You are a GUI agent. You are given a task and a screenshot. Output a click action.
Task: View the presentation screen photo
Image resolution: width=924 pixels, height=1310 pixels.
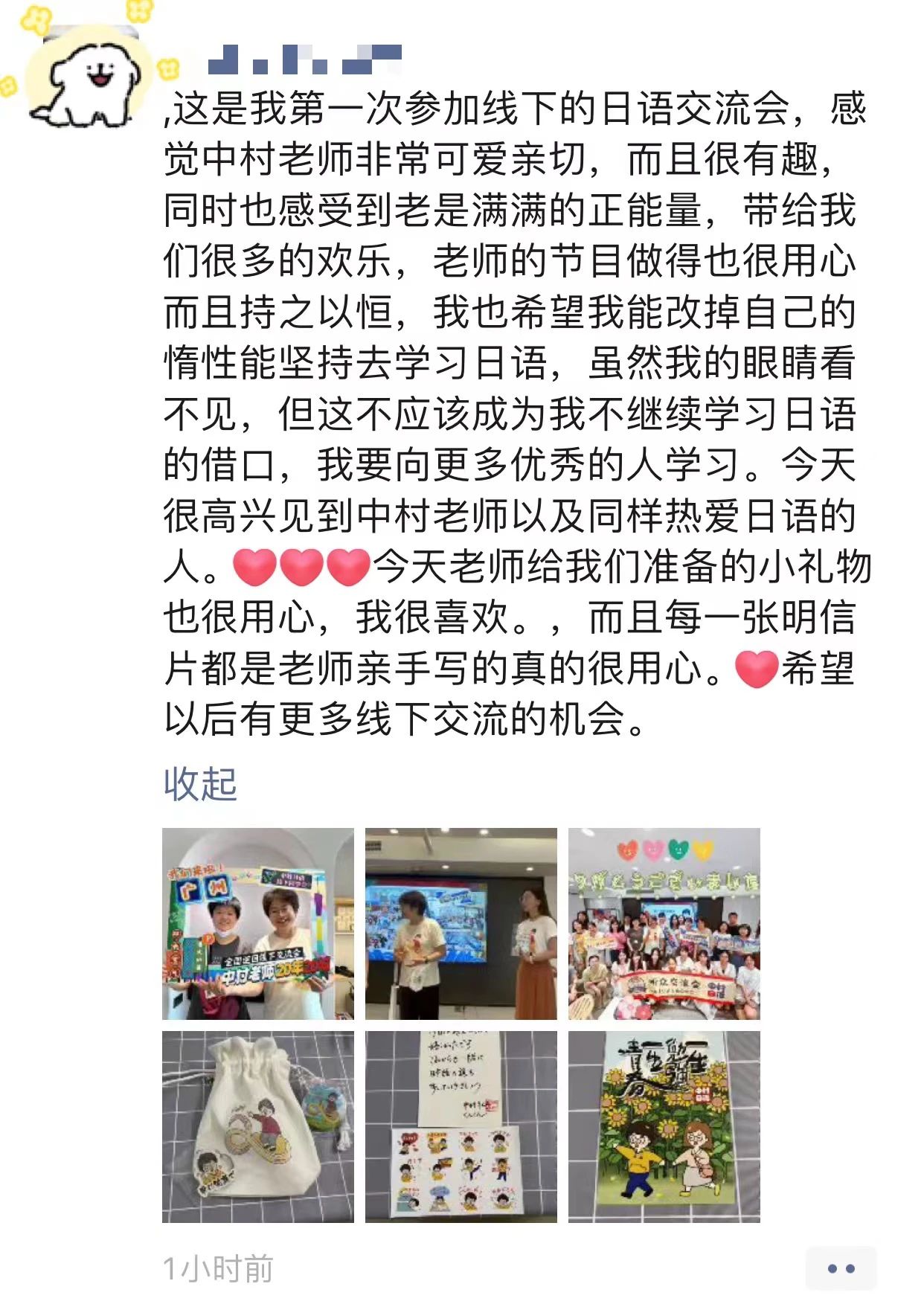(x=461, y=923)
